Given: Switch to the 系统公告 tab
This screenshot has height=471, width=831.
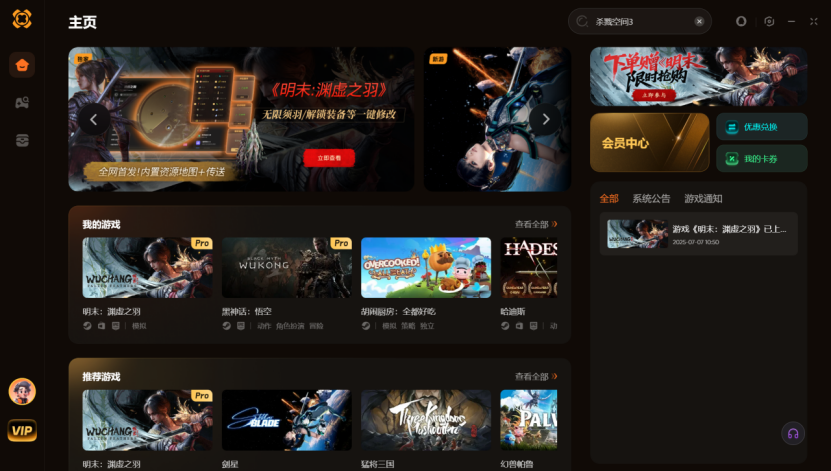Looking at the screenshot, I should pos(651,198).
